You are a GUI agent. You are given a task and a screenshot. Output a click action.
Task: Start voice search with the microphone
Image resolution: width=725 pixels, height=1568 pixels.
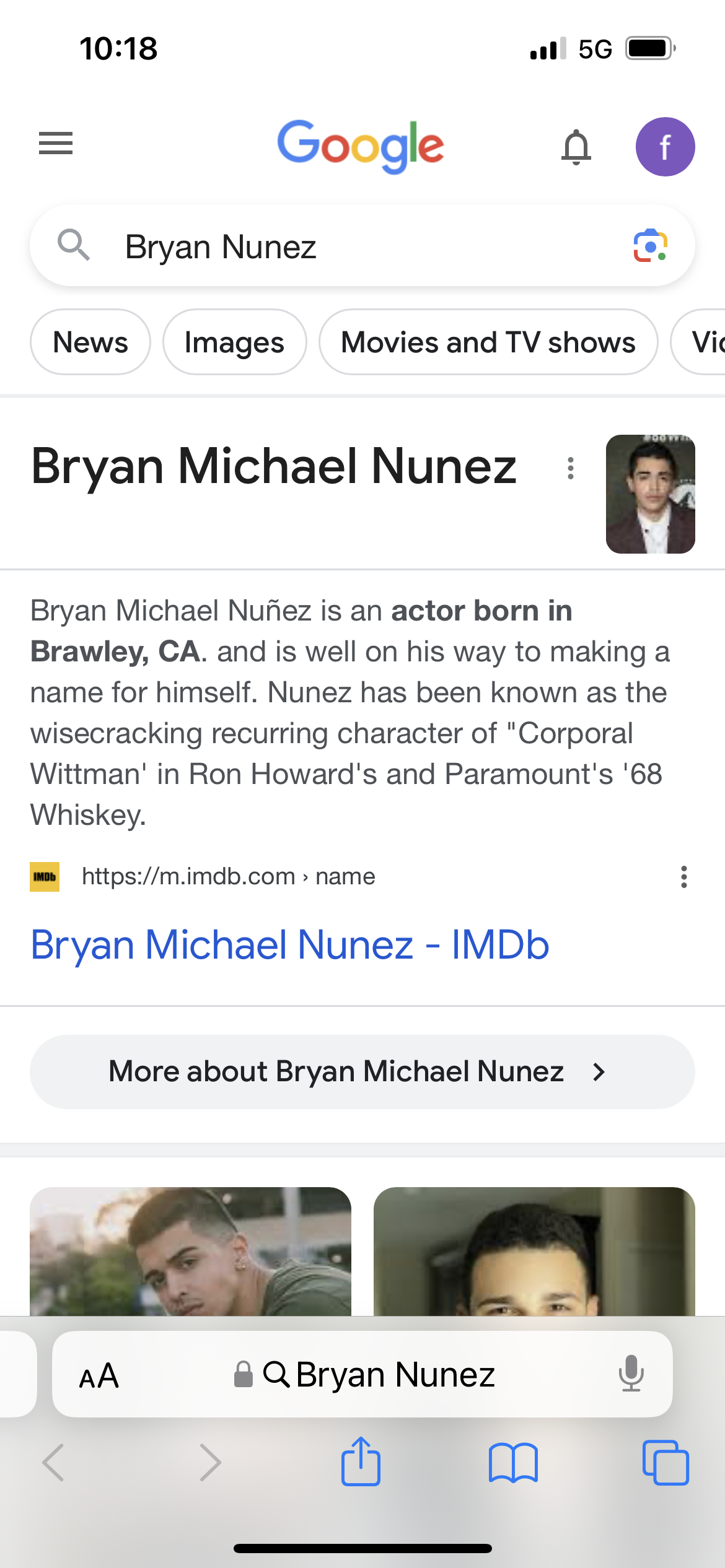[631, 1374]
